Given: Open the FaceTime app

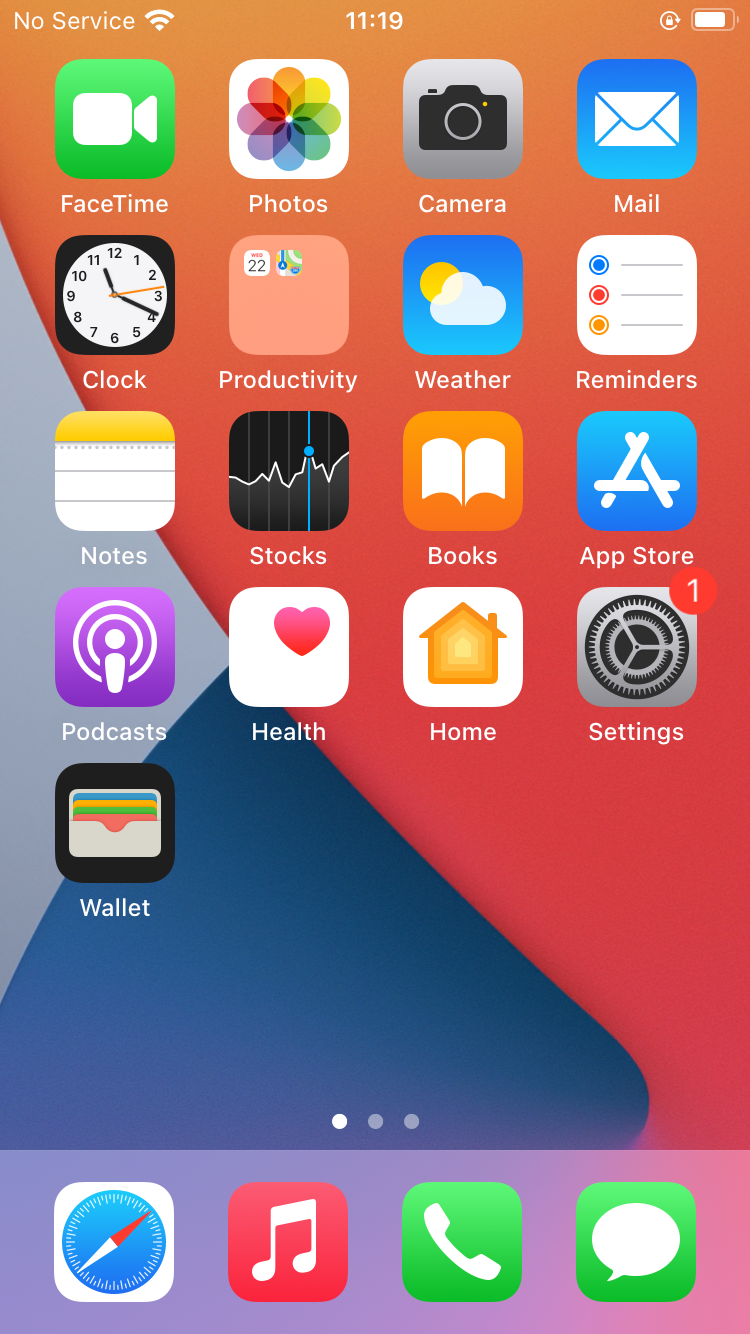Looking at the screenshot, I should [x=115, y=119].
